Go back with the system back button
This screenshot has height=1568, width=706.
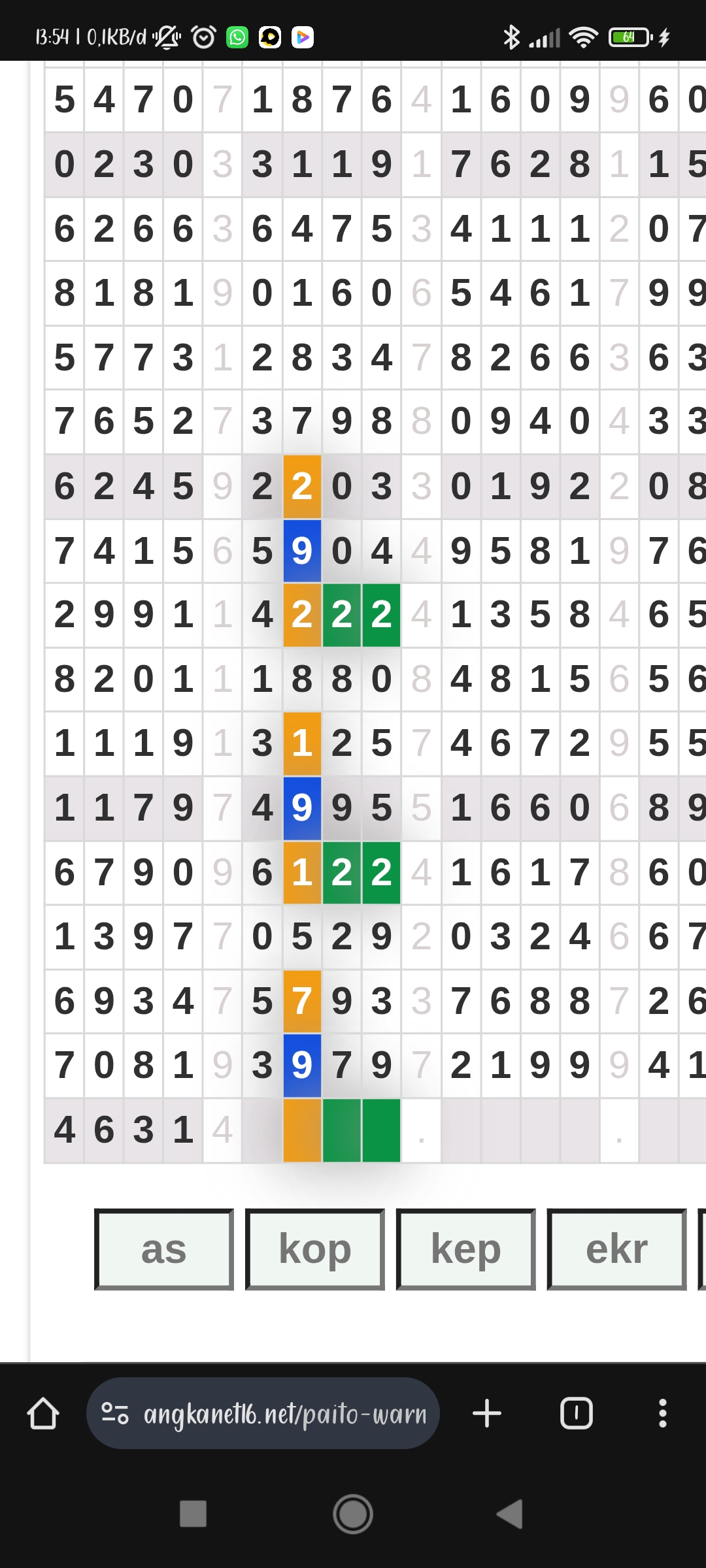coord(511,1513)
